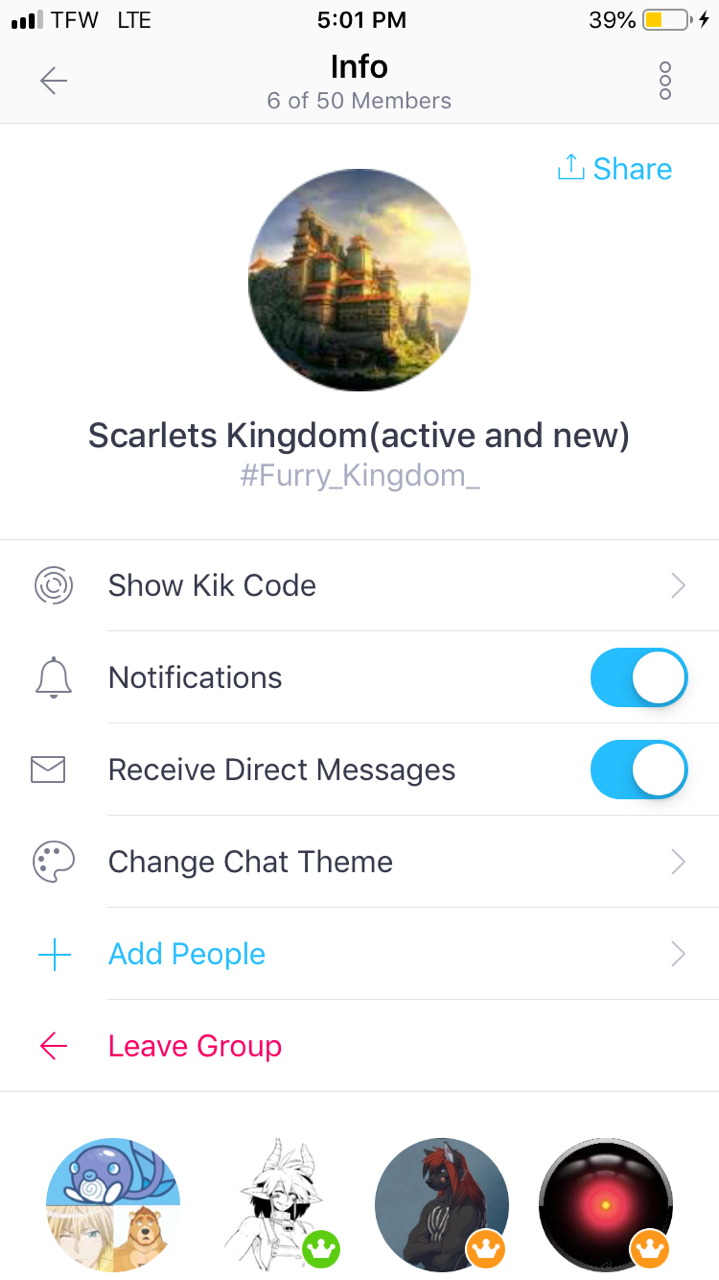Add People to the group

(x=359, y=954)
